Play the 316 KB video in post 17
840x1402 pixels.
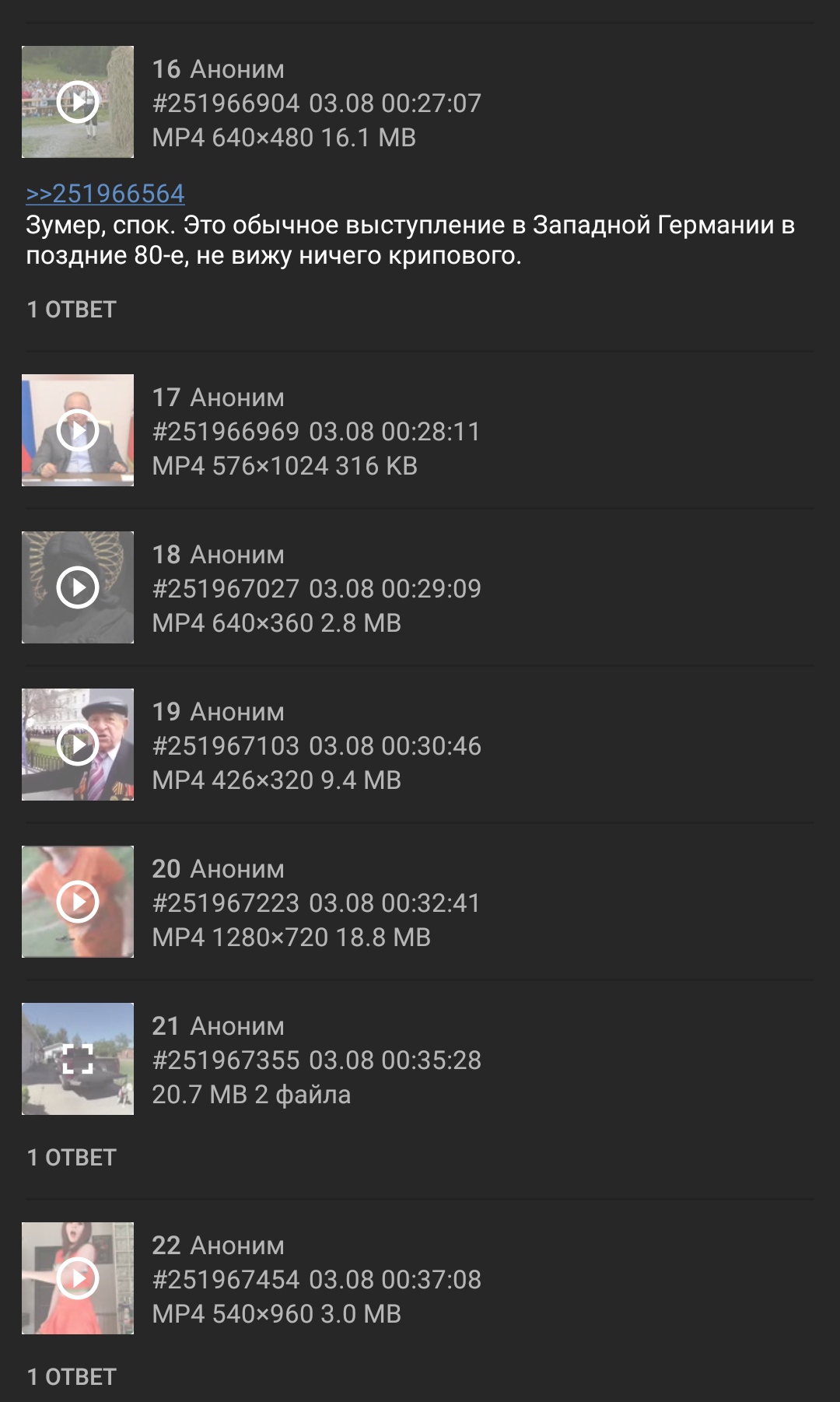point(78,430)
